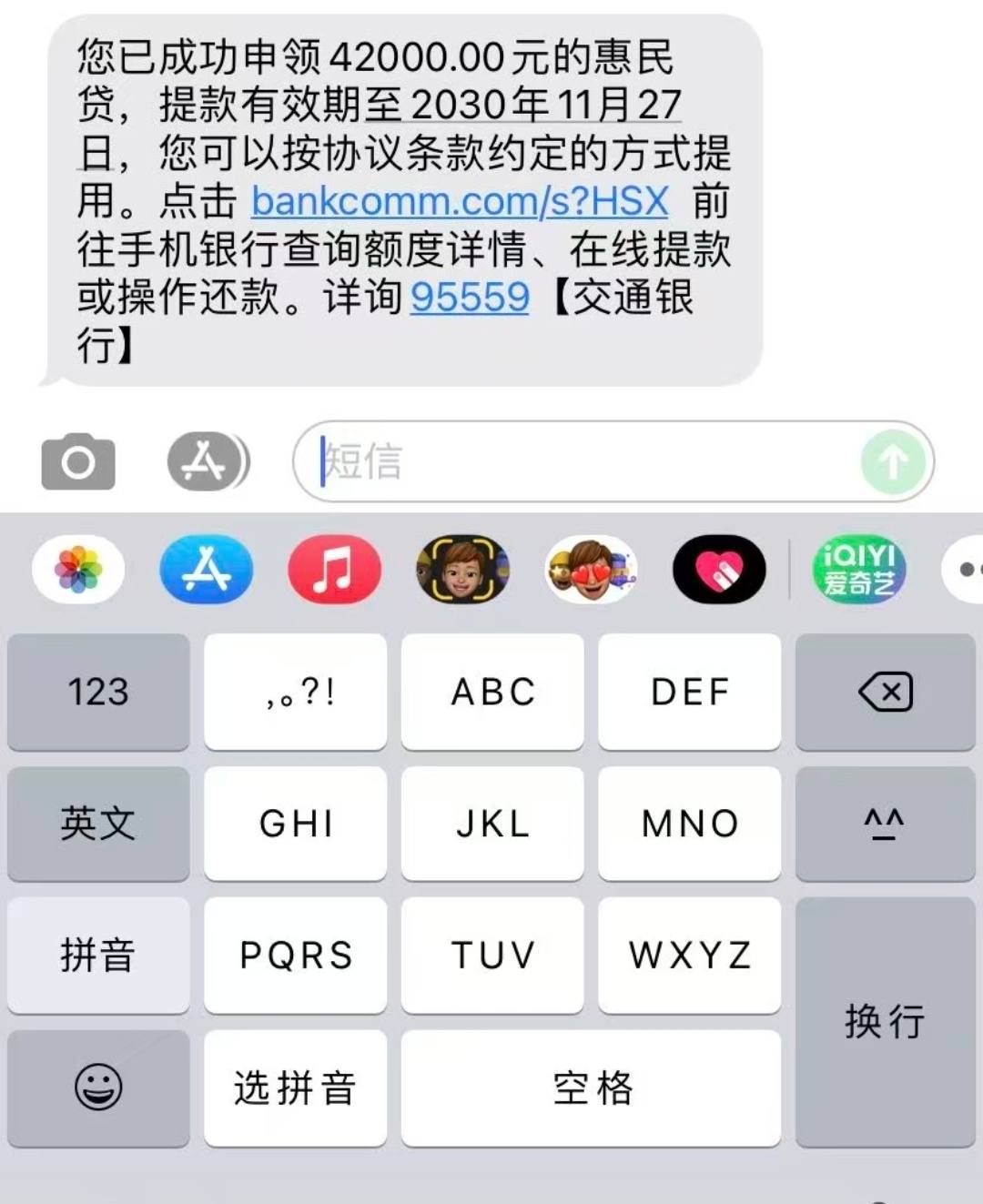Switch to 英文 English input mode
This screenshot has height=1204, width=983.
point(96,825)
